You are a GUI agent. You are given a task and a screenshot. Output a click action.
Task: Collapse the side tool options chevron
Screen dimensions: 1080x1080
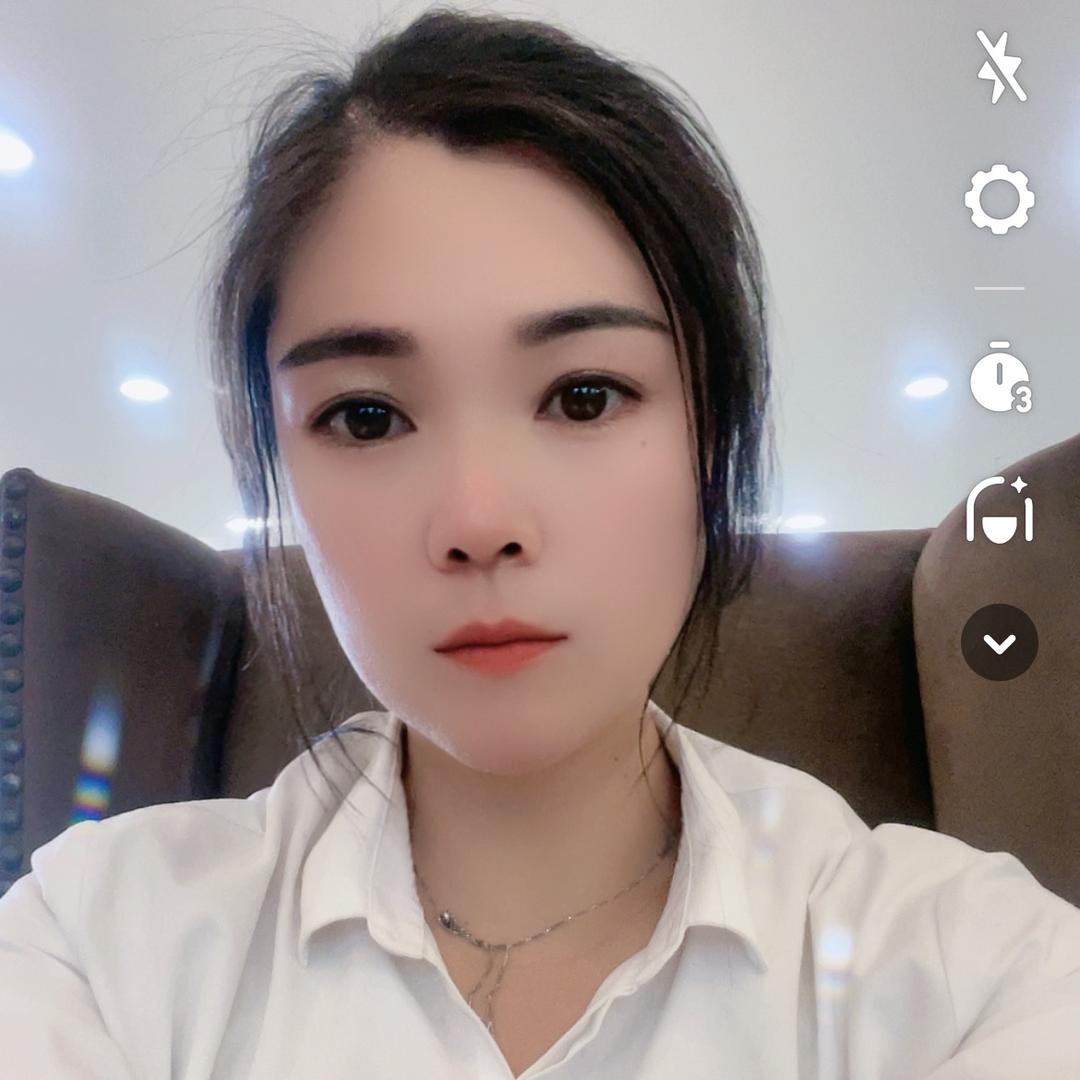coord(999,643)
